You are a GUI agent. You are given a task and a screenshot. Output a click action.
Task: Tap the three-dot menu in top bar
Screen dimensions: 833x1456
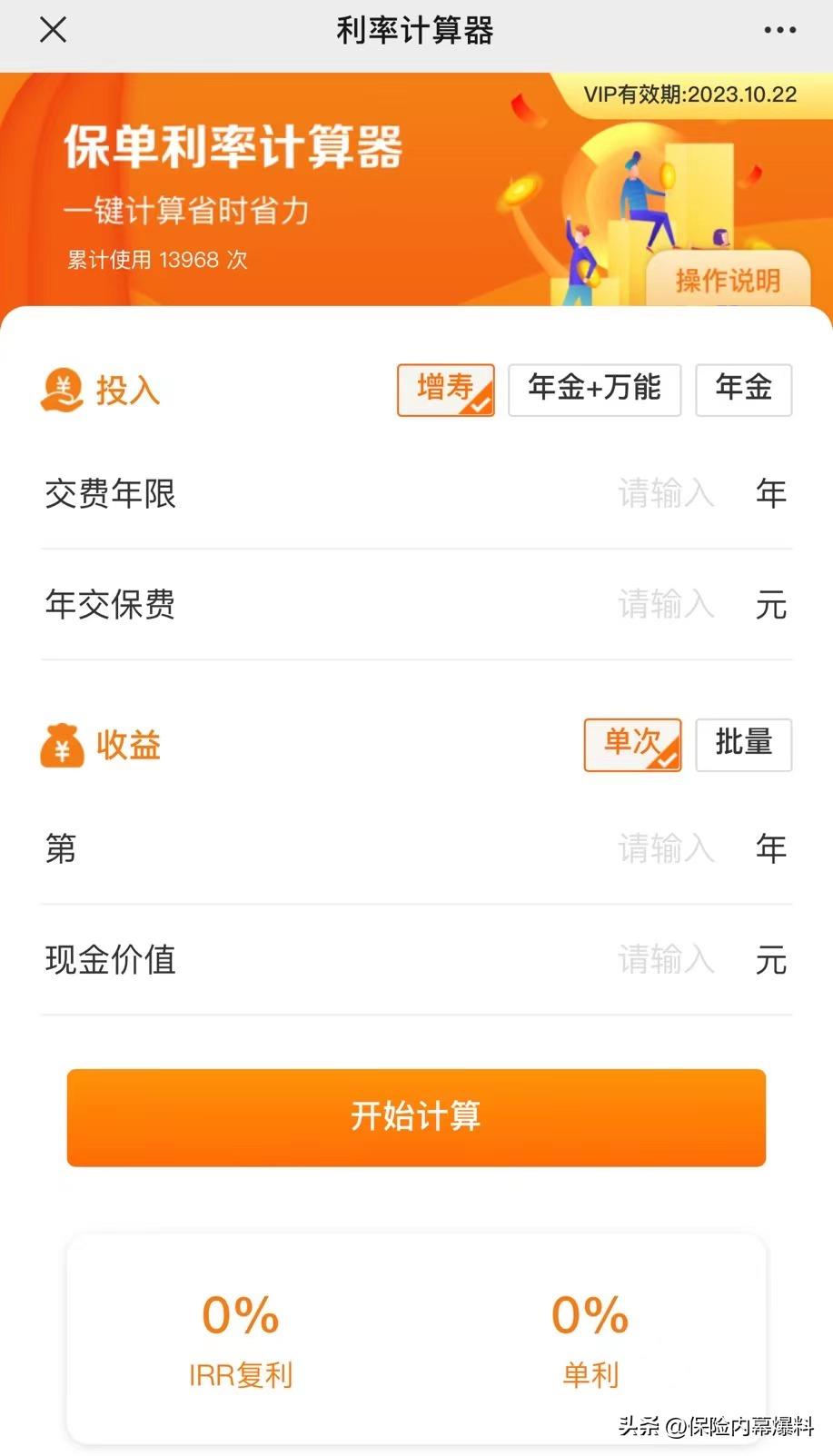(x=779, y=30)
